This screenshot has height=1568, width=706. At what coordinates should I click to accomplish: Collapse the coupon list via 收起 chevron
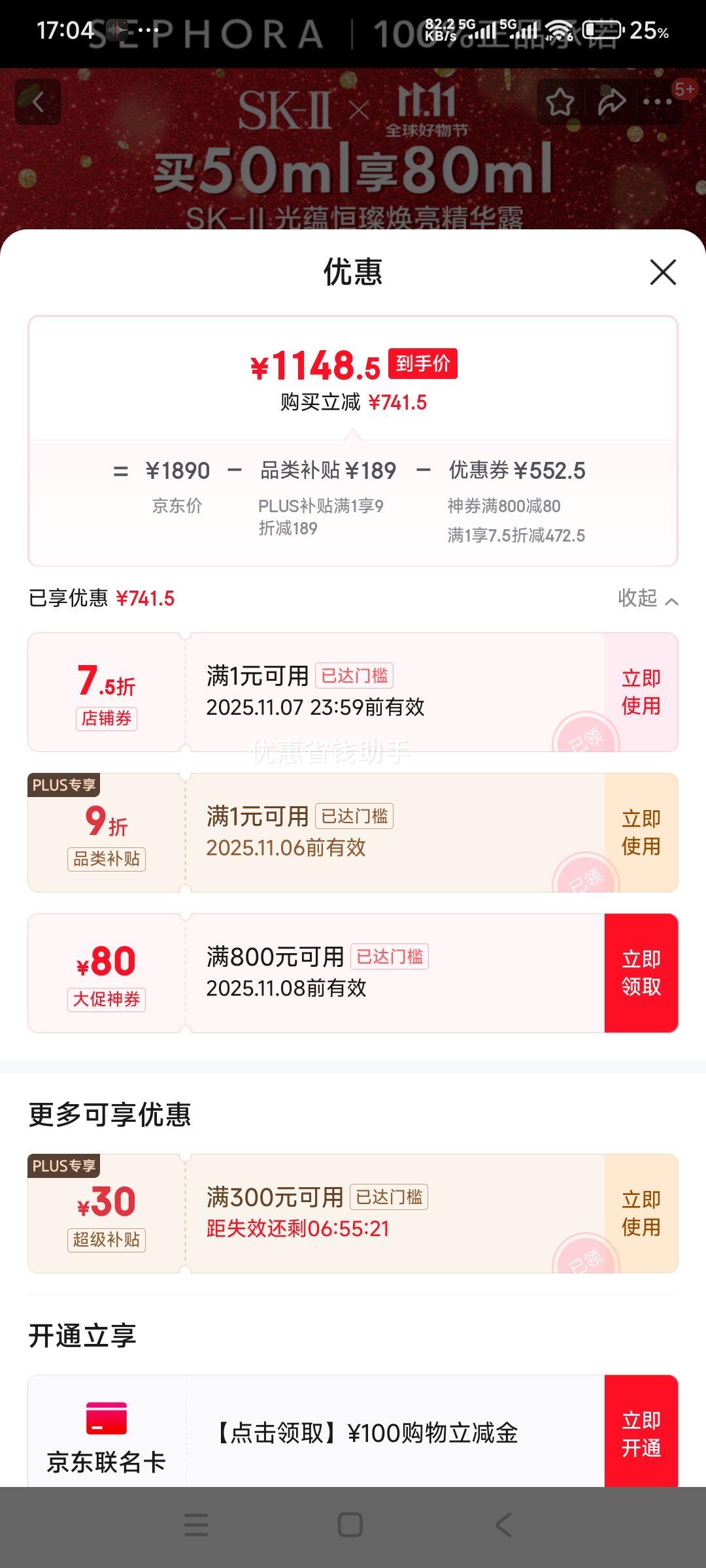[x=650, y=598]
